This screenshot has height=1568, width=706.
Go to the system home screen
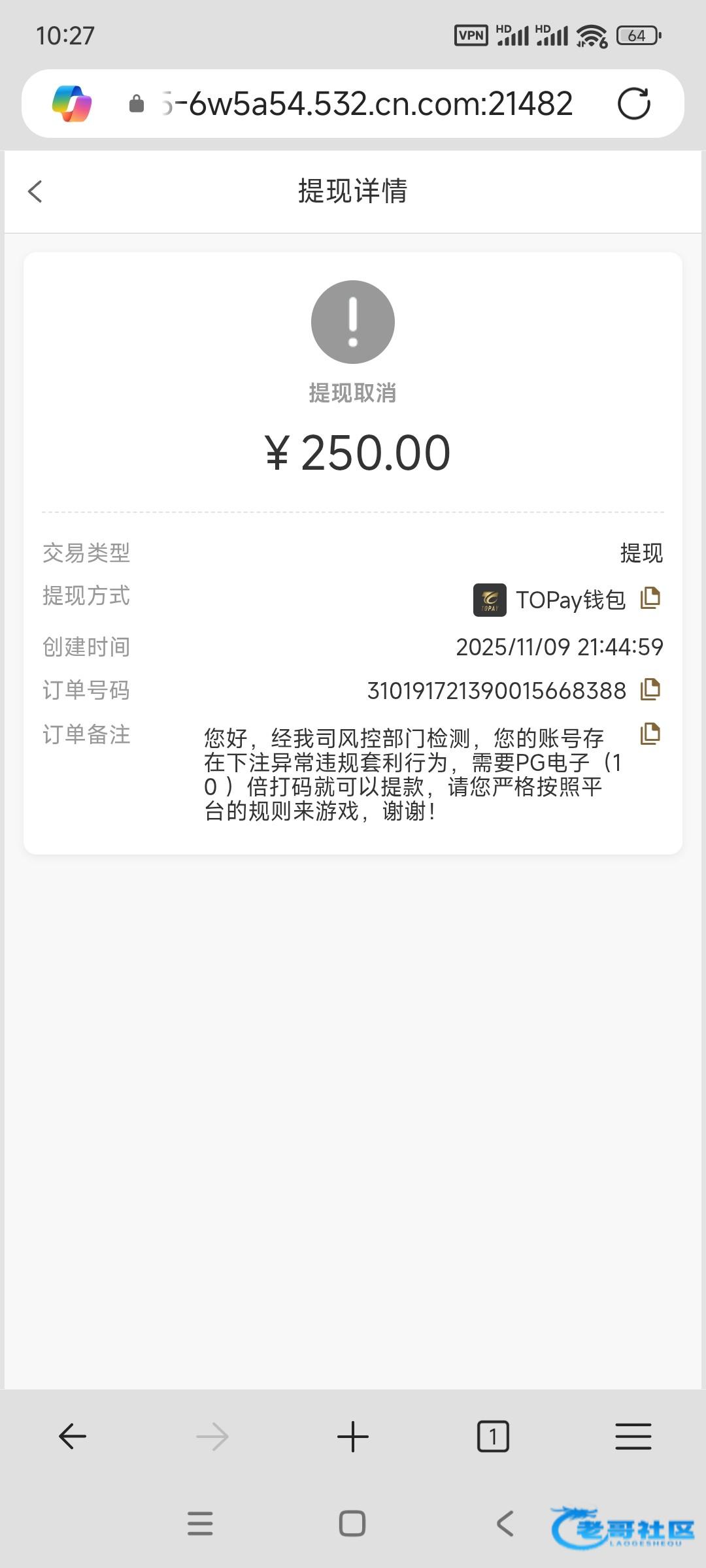pos(352,1524)
